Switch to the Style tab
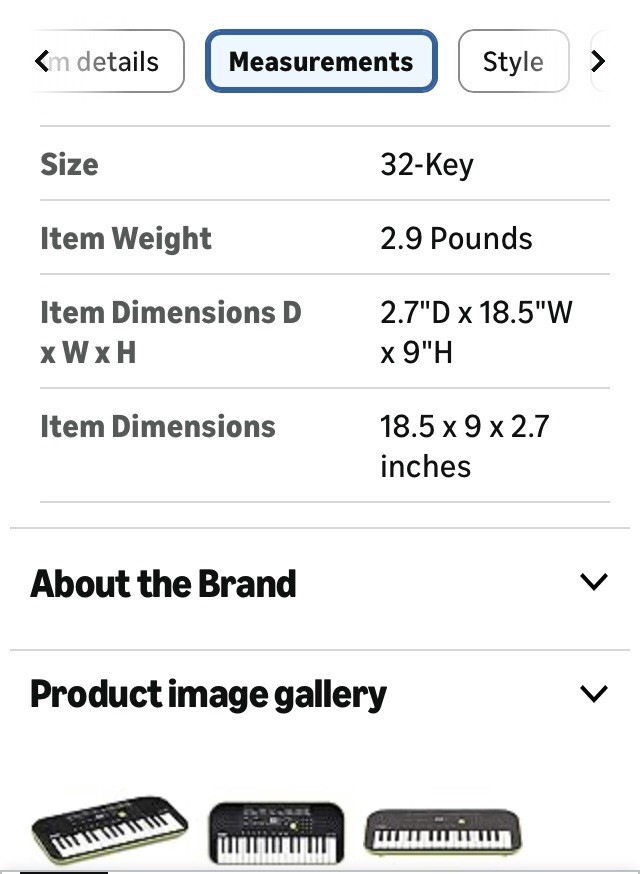Viewport: 640px width, 874px height. tap(513, 61)
